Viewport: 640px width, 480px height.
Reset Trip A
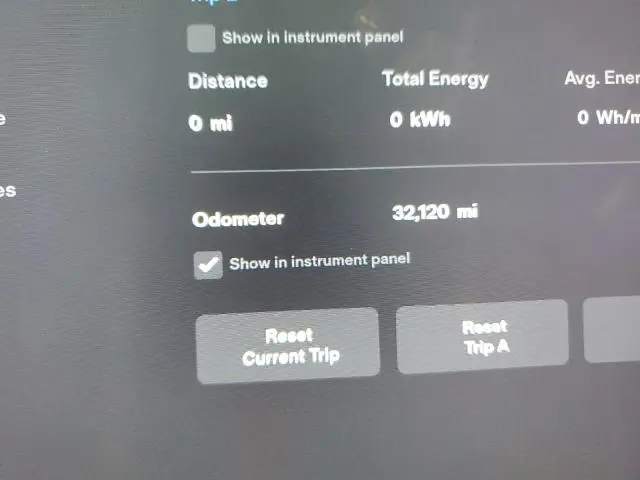tap(483, 337)
